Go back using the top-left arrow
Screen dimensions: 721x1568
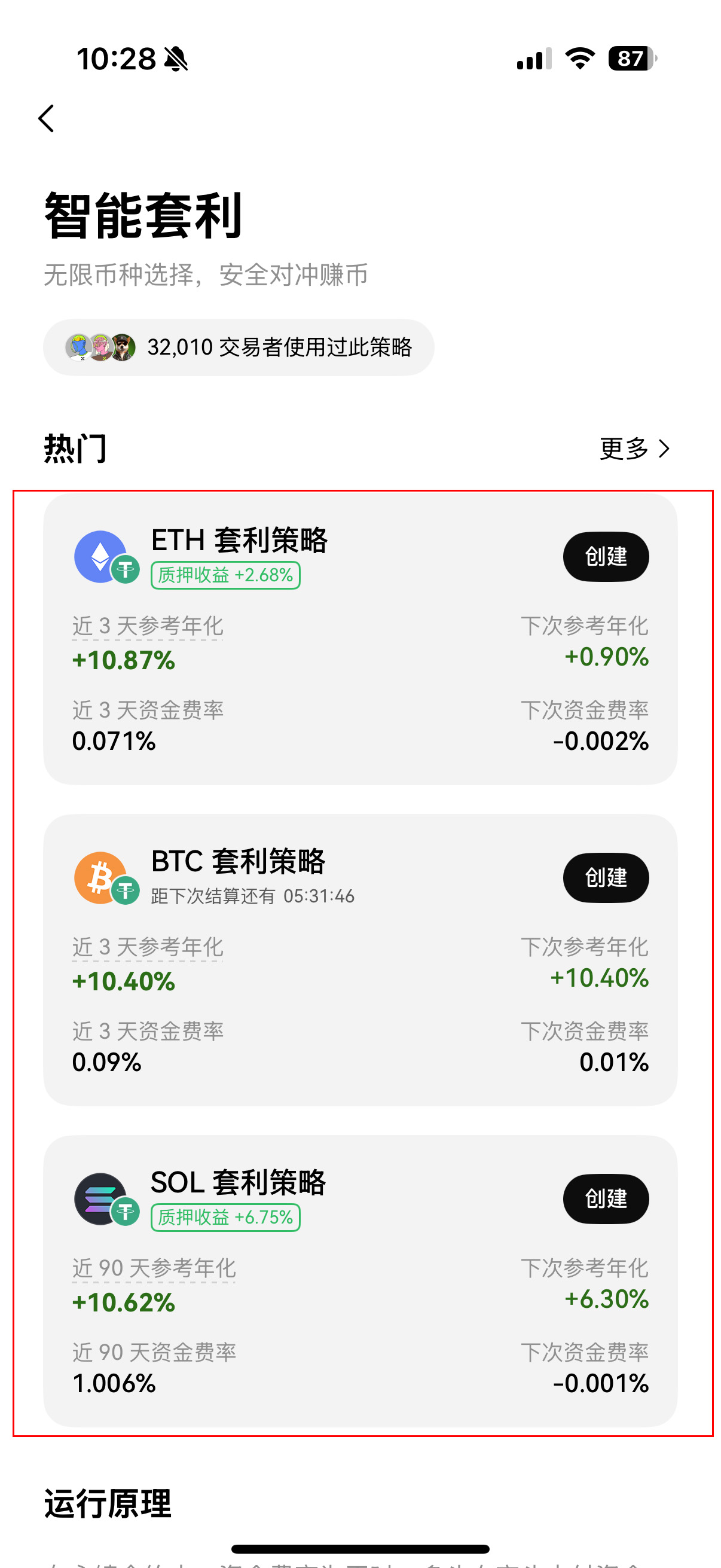click(x=46, y=118)
